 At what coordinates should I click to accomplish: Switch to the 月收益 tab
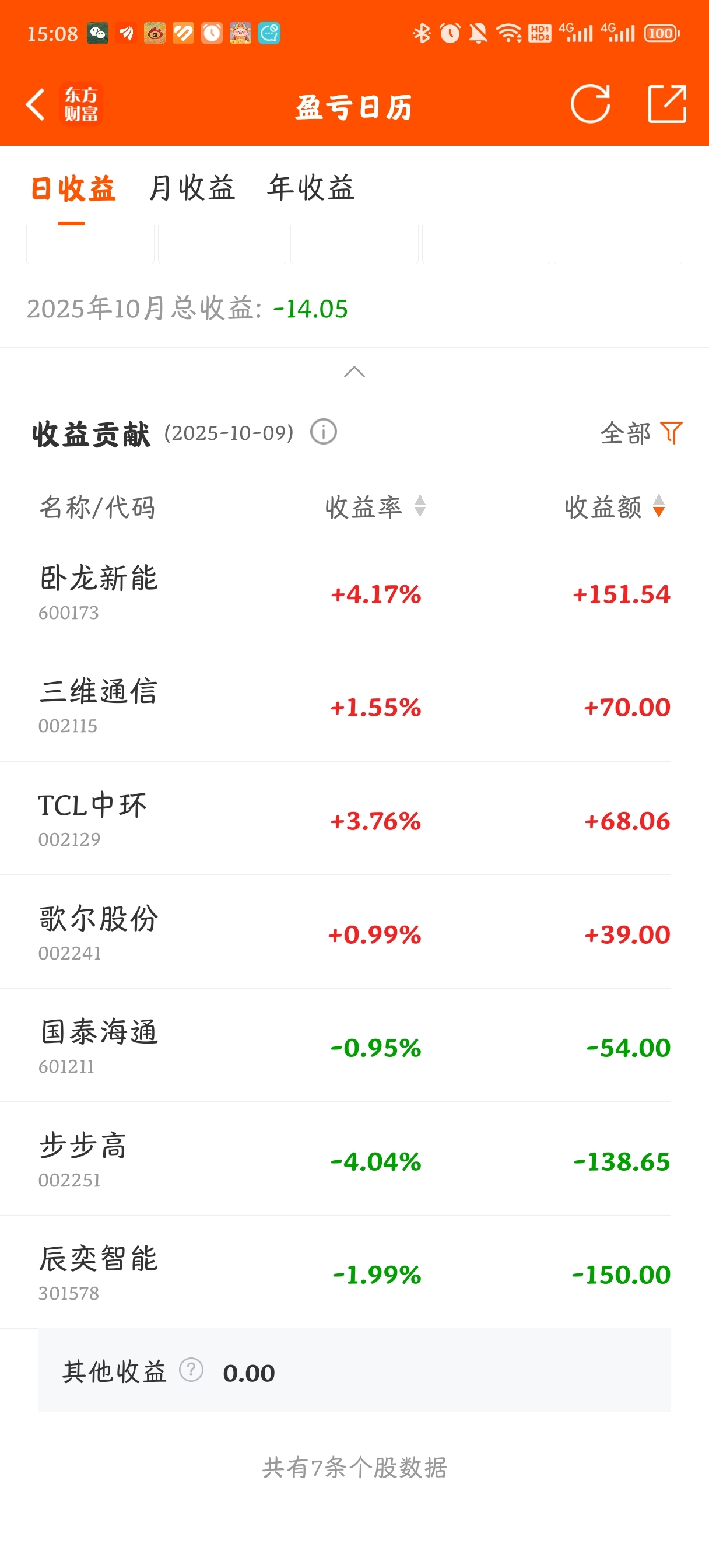coord(192,187)
